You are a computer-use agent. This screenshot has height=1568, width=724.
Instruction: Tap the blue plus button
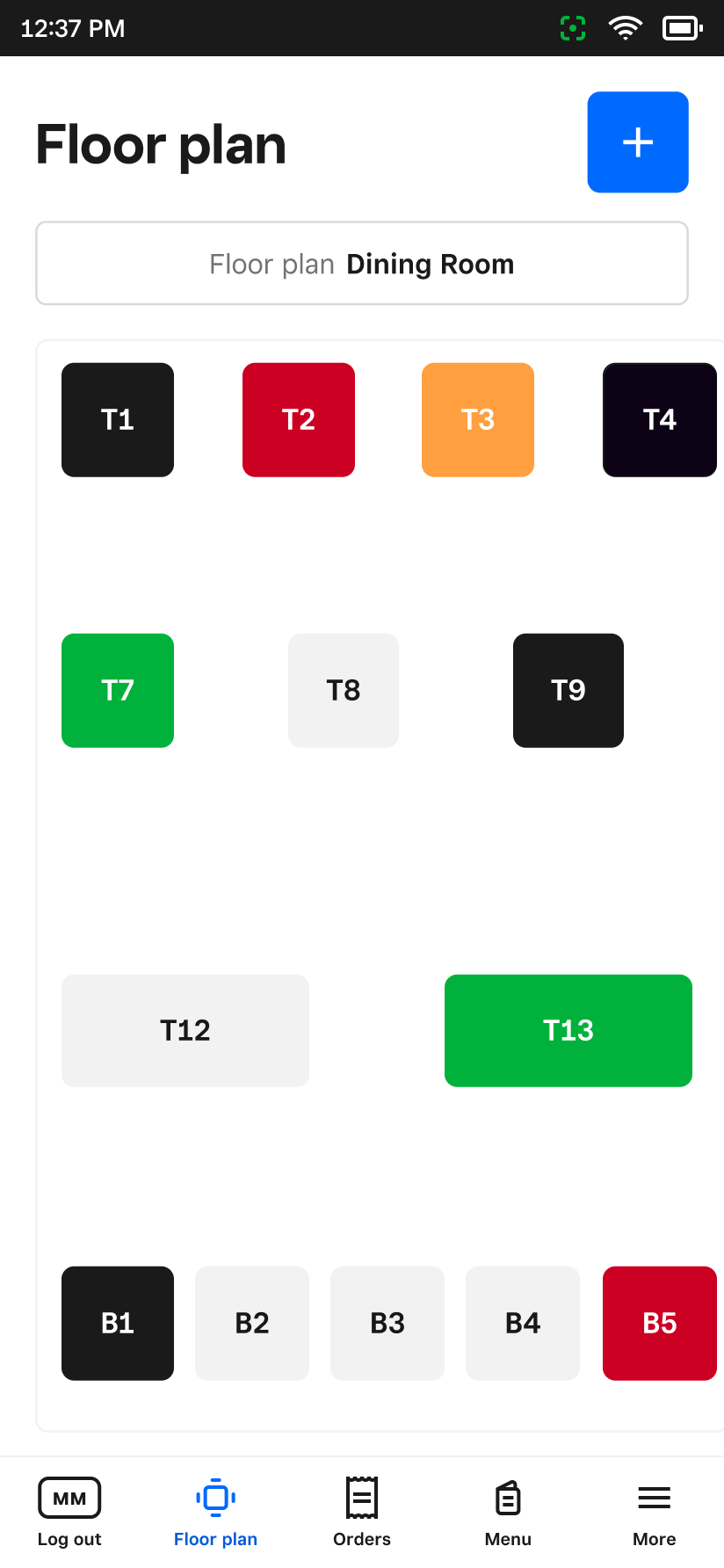tap(637, 142)
